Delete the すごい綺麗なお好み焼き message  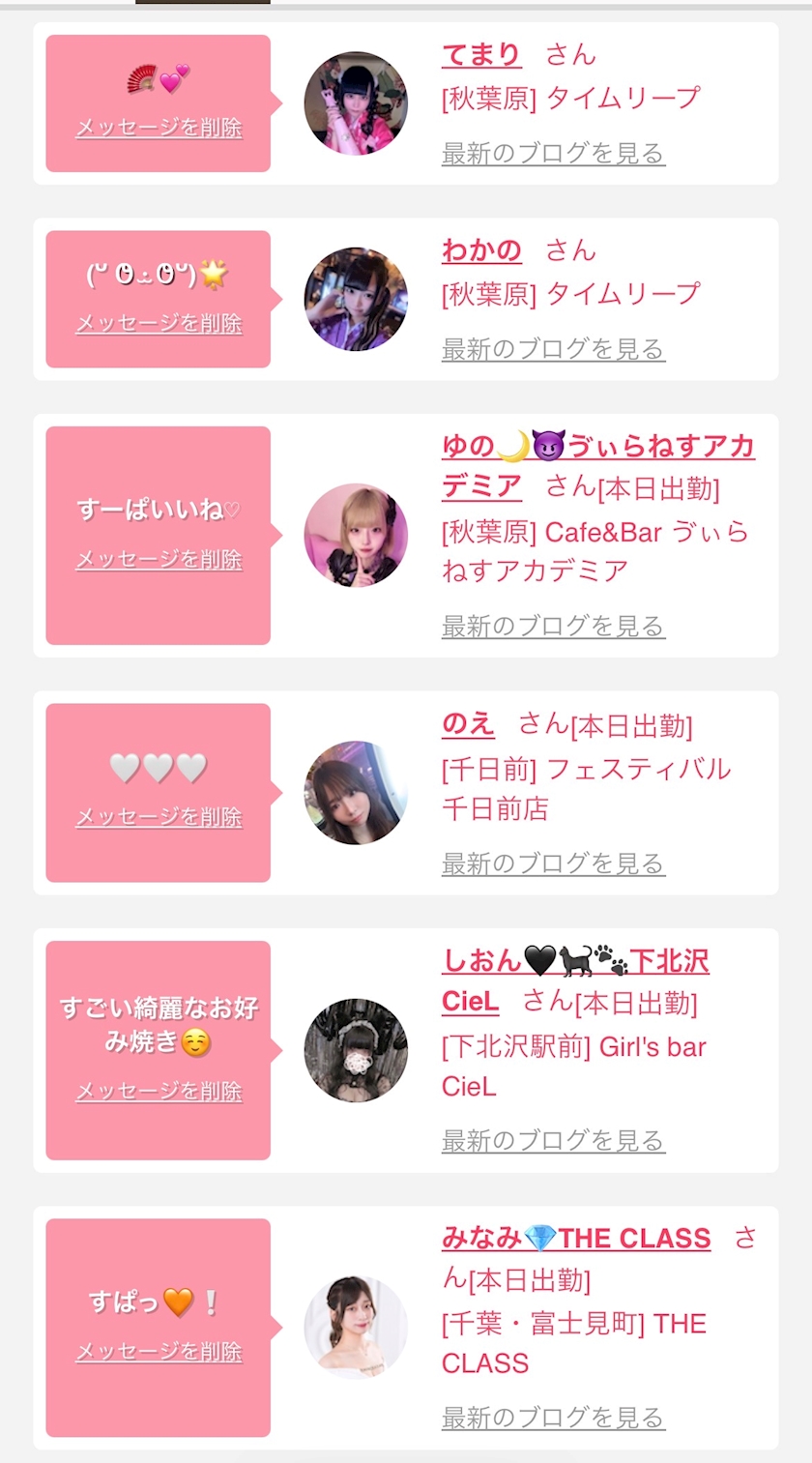point(159,1092)
